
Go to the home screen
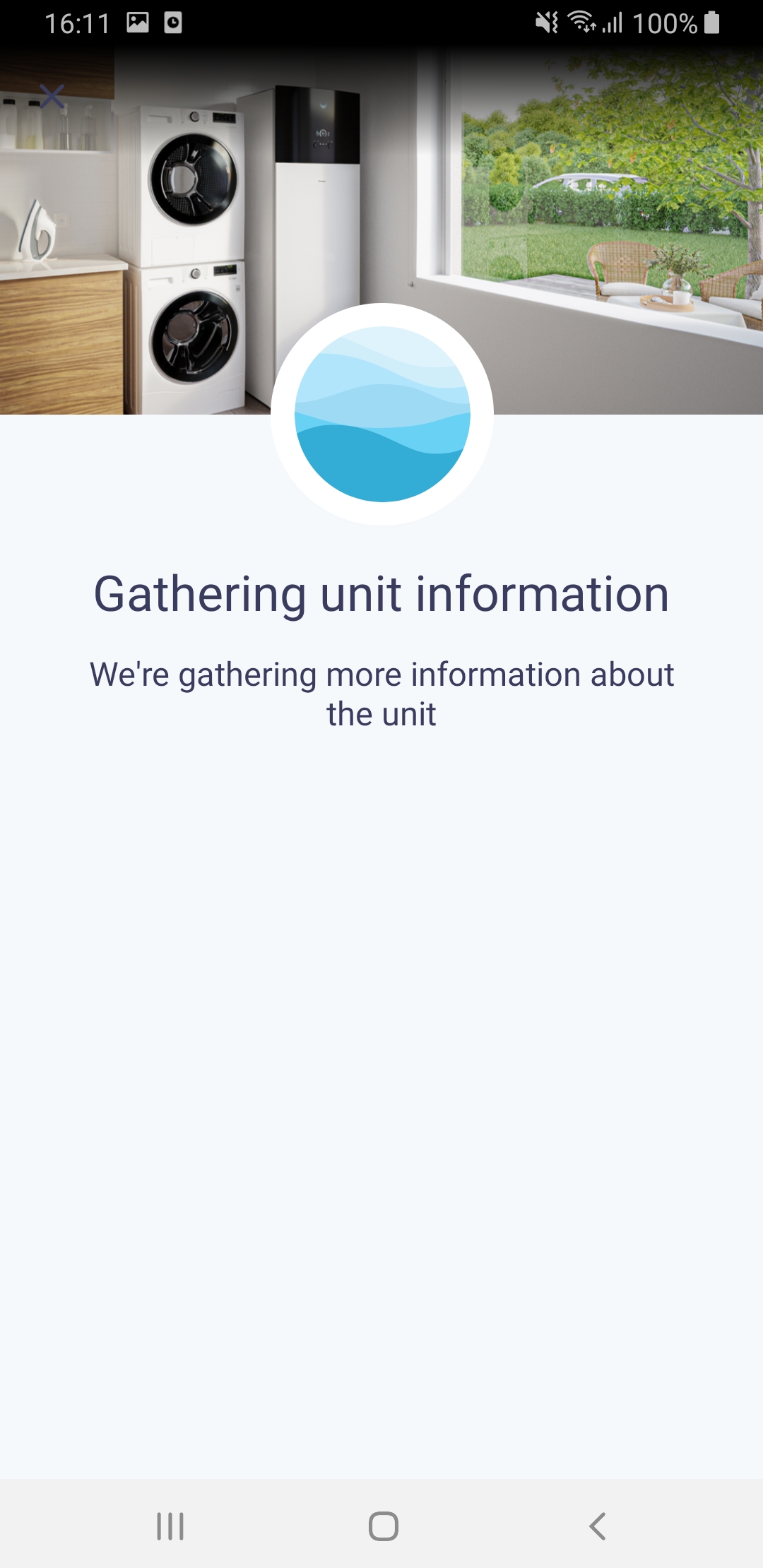[383, 1526]
